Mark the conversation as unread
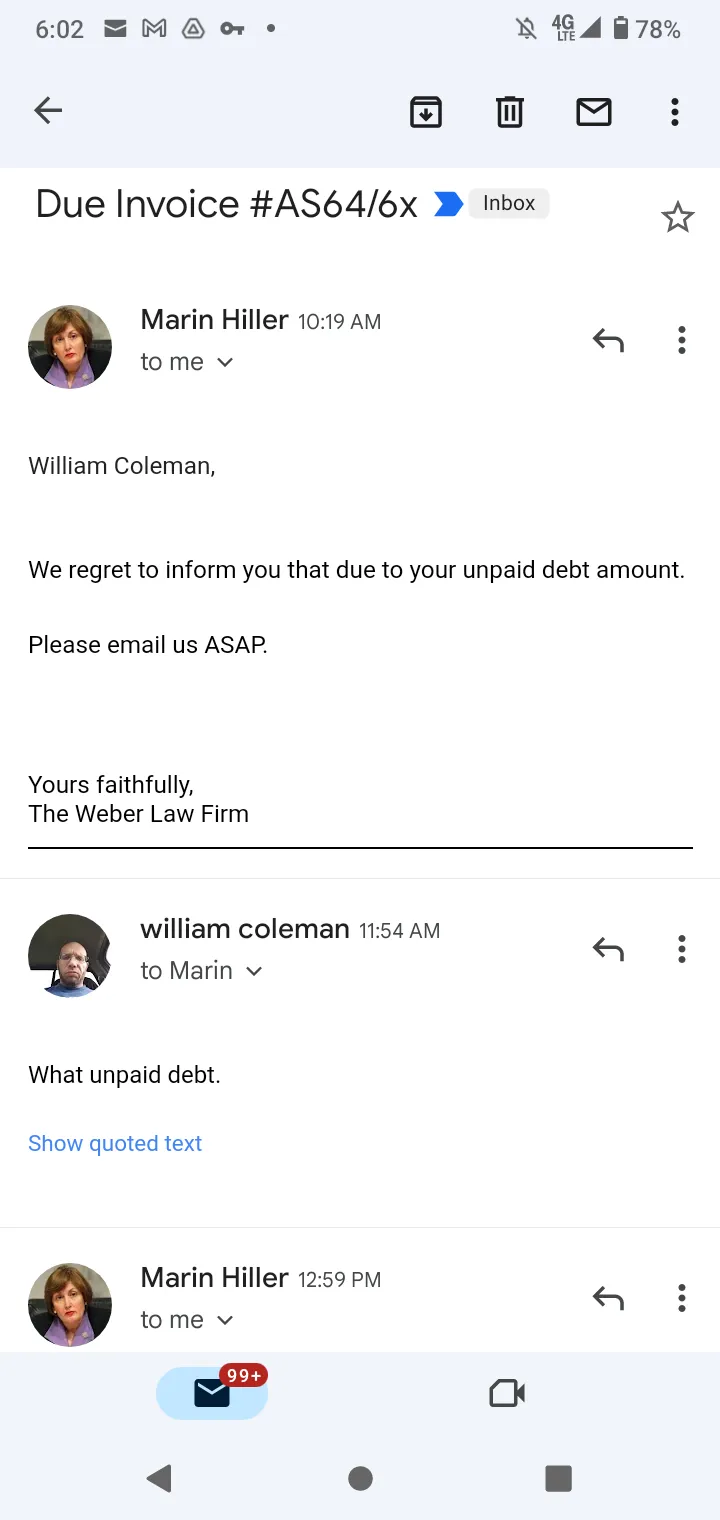The width and height of the screenshot is (720, 1520). point(594,112)
